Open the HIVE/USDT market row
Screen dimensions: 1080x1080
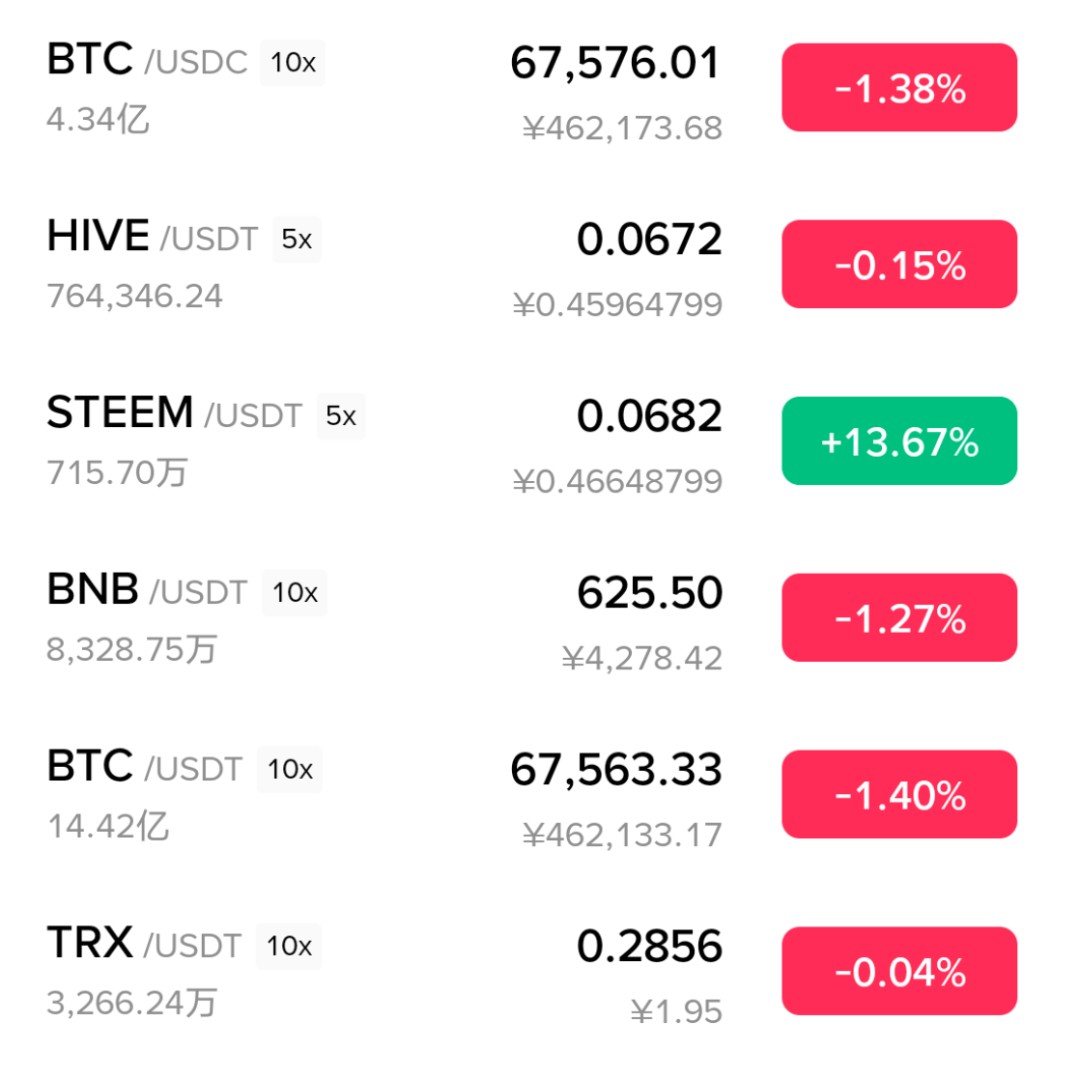coord(152,238)
